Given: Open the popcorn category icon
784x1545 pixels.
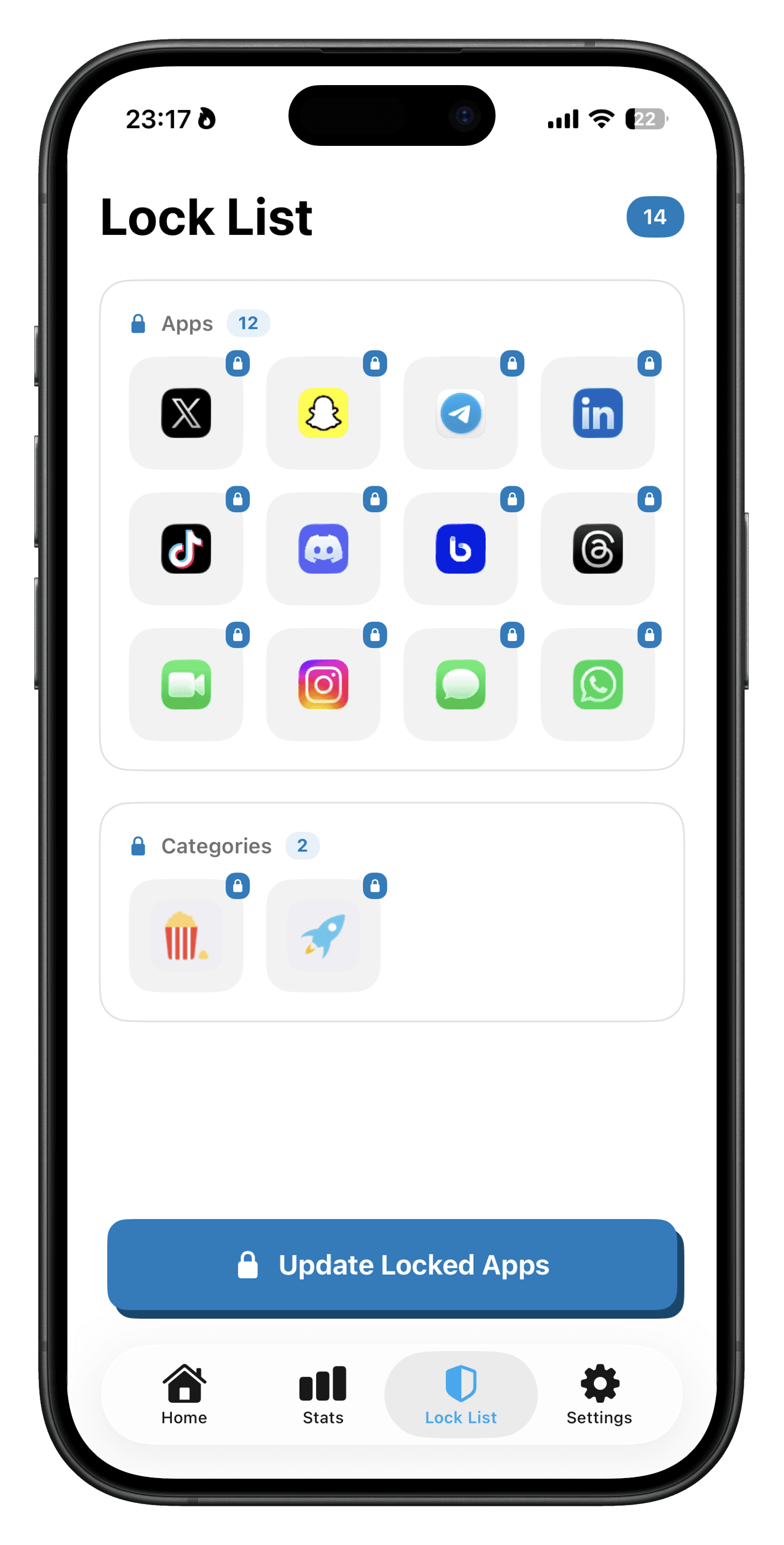Looking at the screenshot, I should (x=186, y=936).
